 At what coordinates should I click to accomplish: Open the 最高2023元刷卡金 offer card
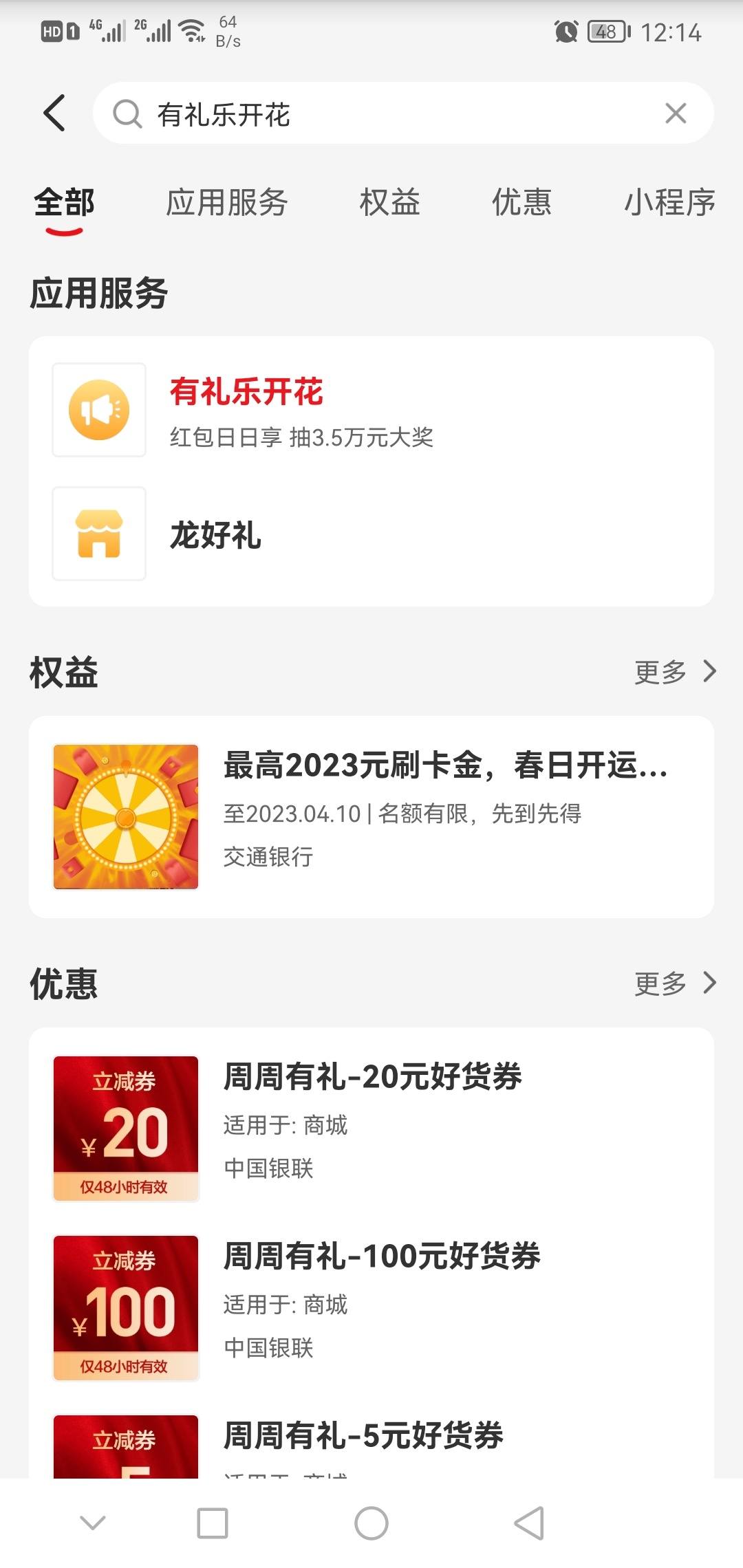pos(371,816)
